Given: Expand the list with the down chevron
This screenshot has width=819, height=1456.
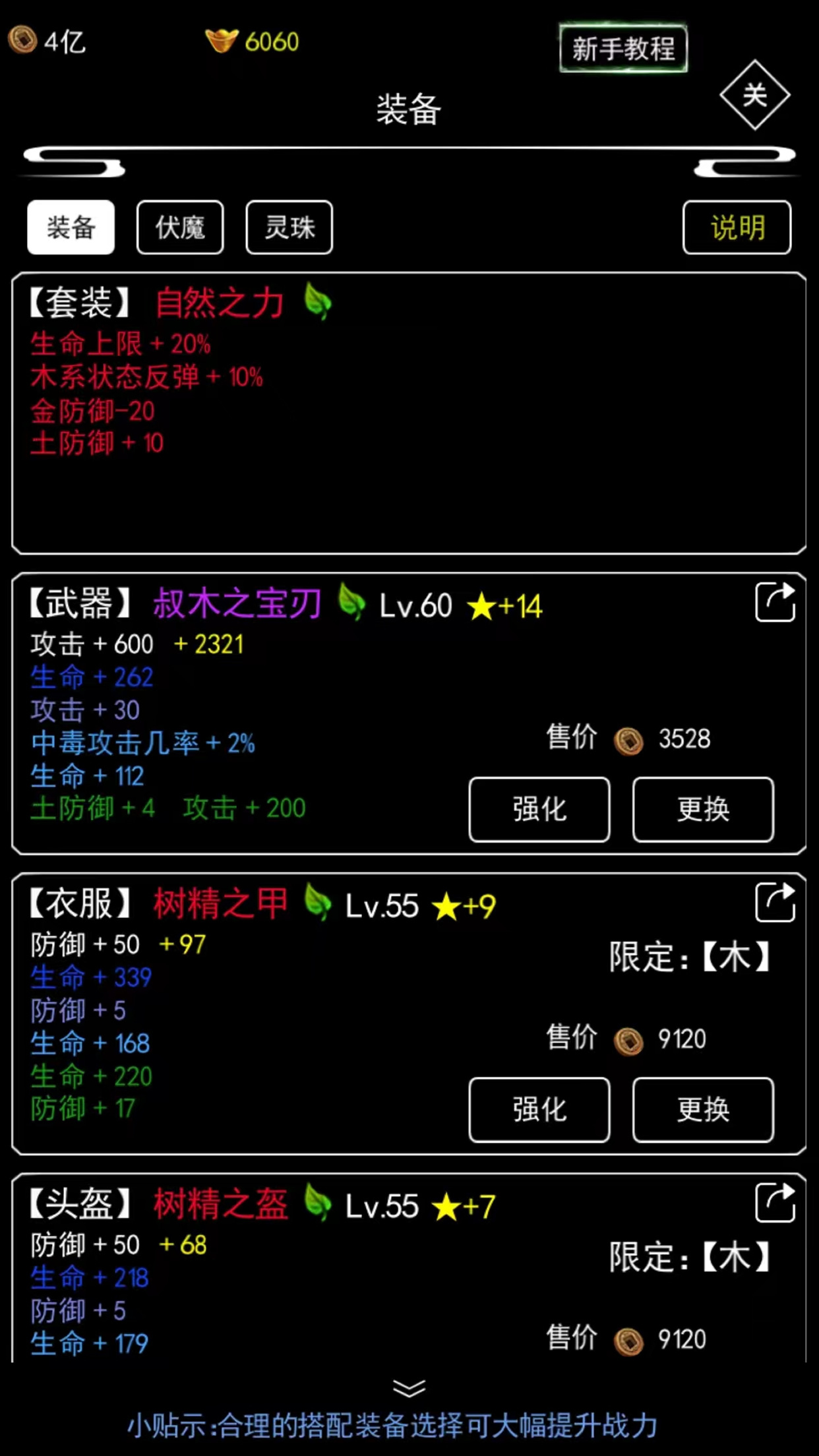Looking at the screenshot, I should [x=409, y=1388].
